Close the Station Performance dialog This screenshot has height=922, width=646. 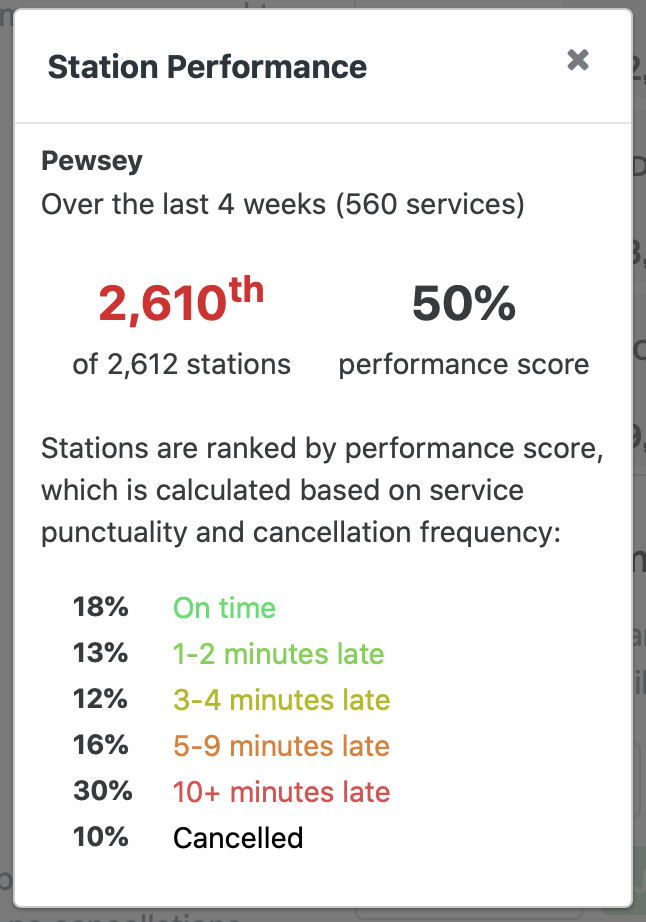[x=577, y=60]
